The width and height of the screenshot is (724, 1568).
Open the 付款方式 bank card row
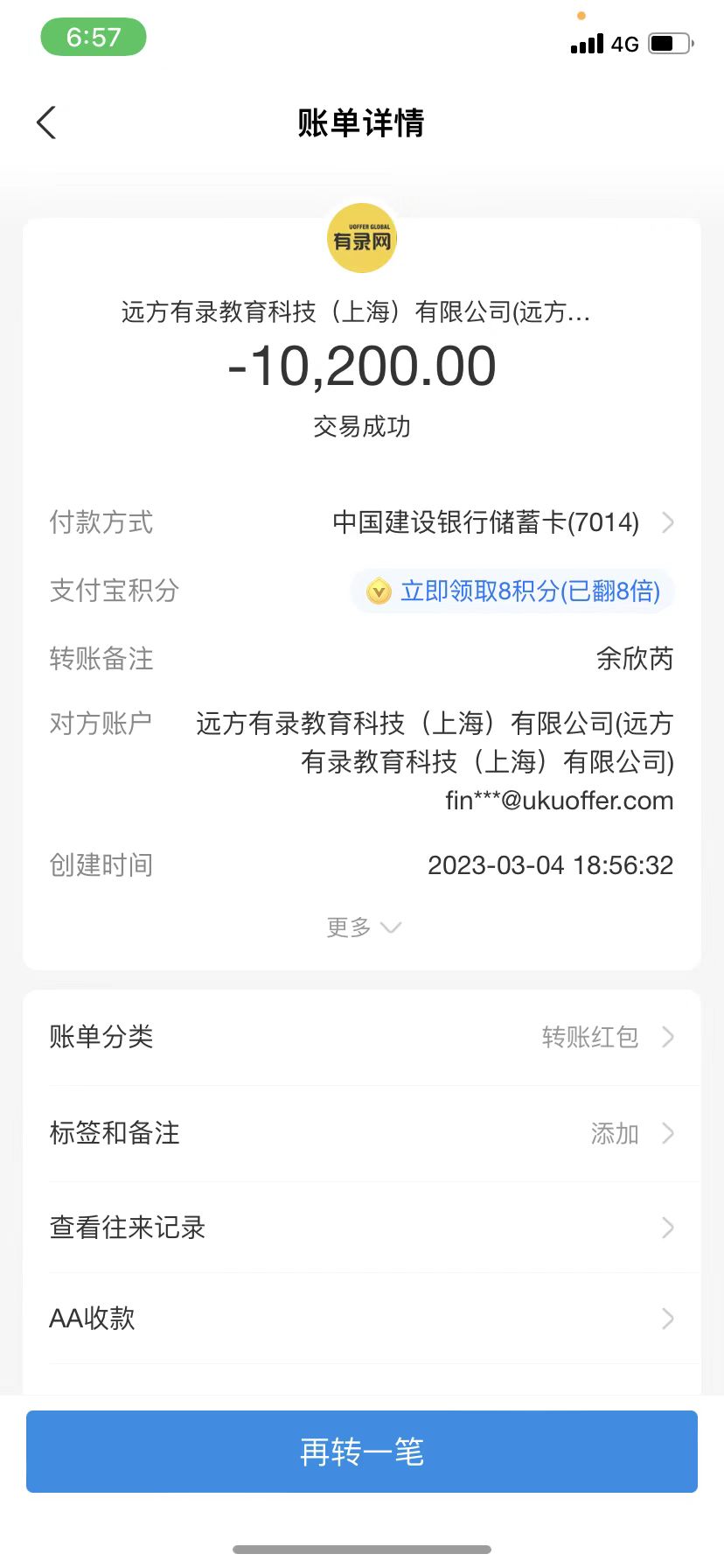coord(486,522)
